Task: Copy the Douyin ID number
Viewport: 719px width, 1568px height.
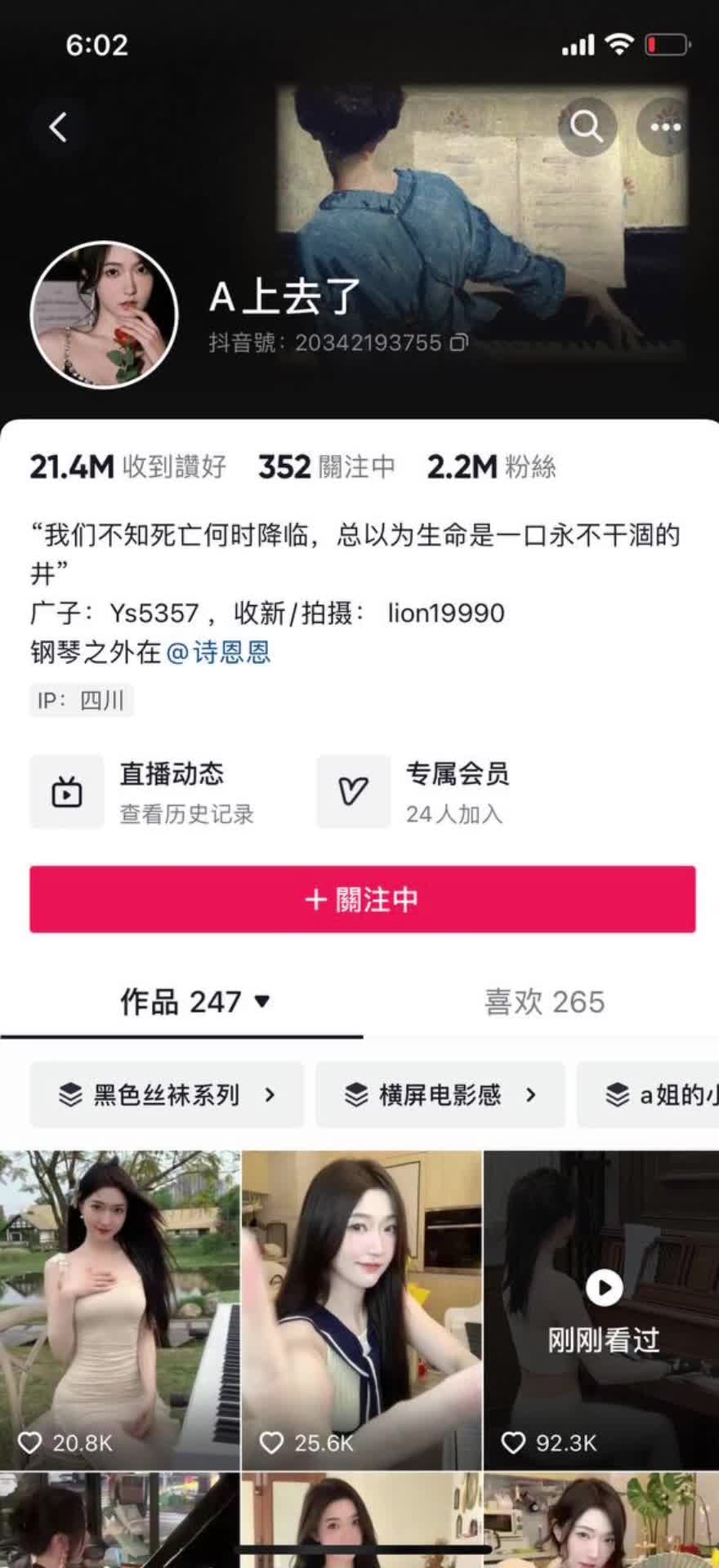Action: coord(460,342)
